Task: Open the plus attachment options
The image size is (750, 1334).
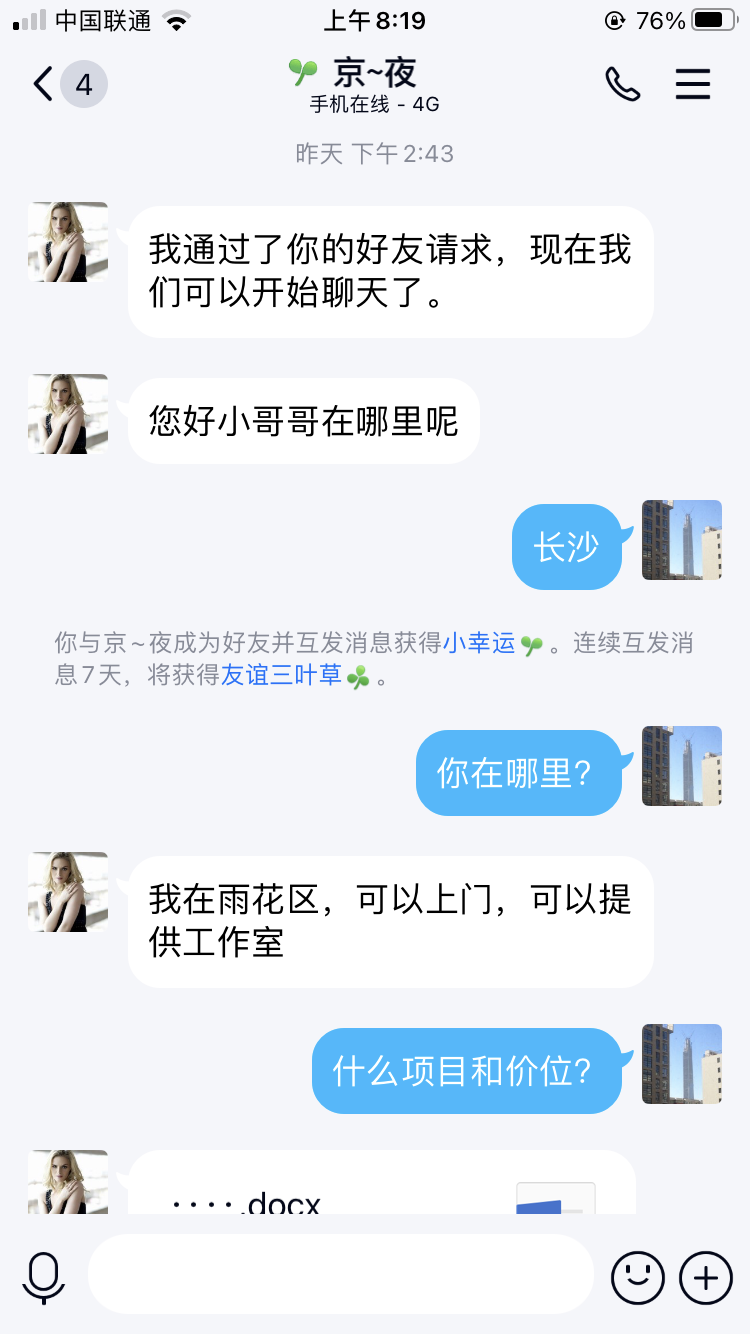Action: [x=706, y=1277]
